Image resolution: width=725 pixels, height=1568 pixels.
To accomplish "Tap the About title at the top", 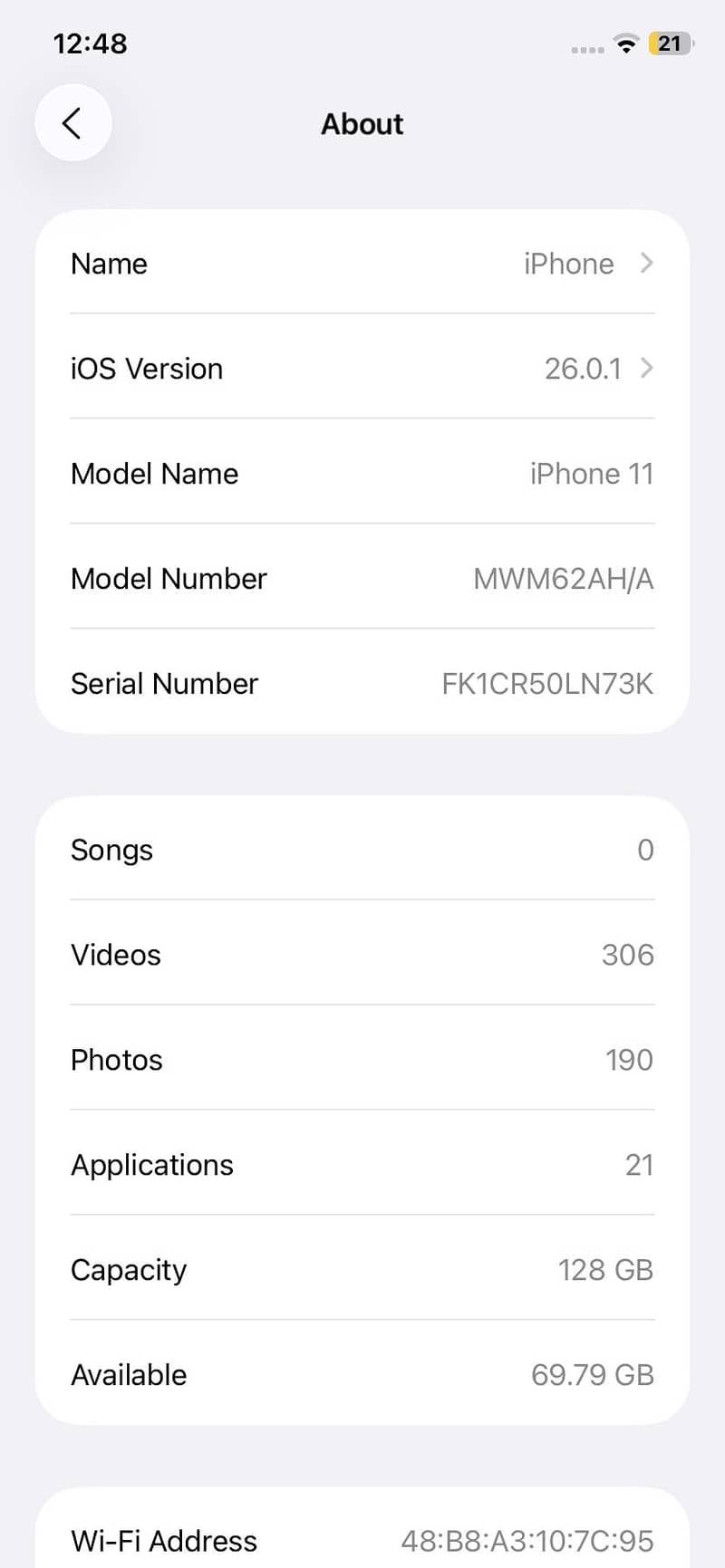I will point(362,124).
